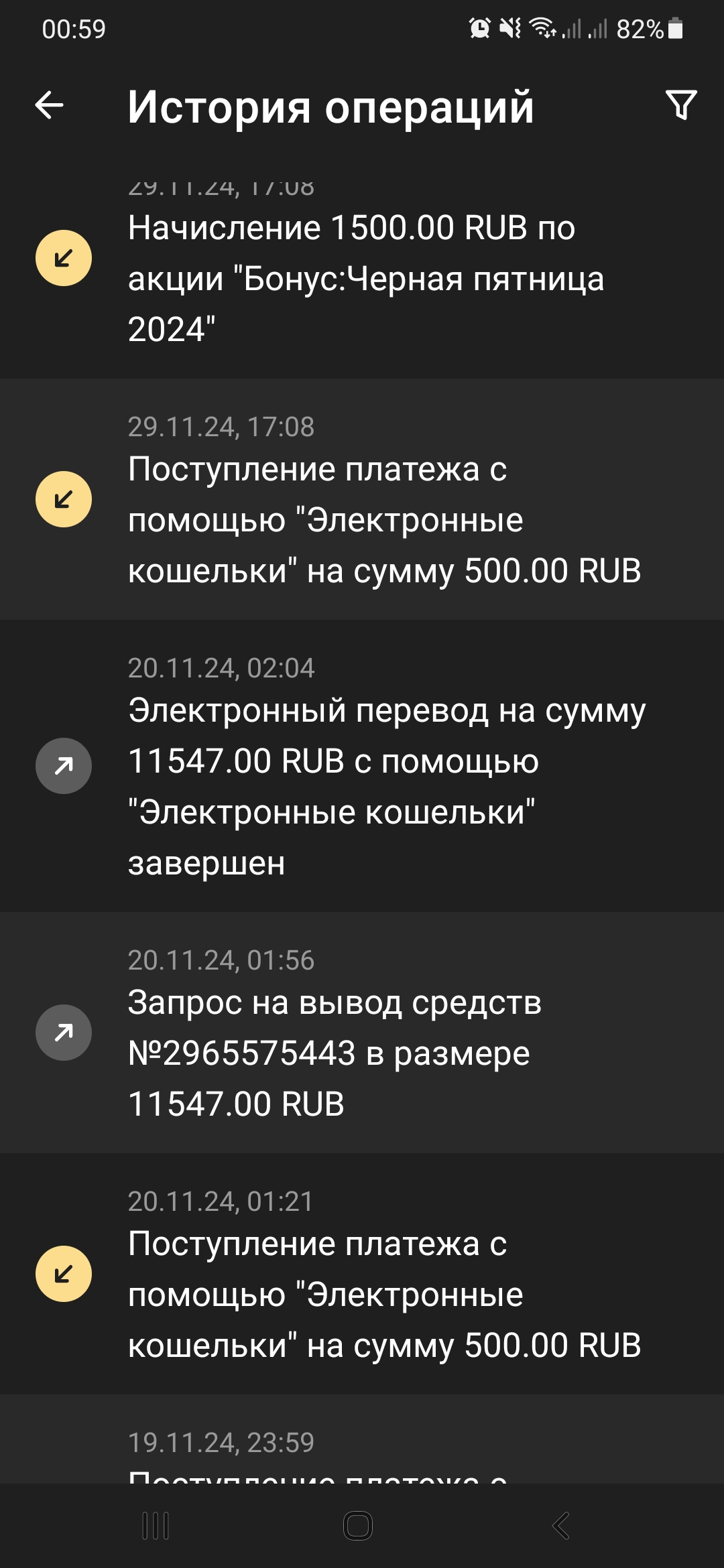Open the operations filter
The image size is (724, 1568).
coord(681,105)
